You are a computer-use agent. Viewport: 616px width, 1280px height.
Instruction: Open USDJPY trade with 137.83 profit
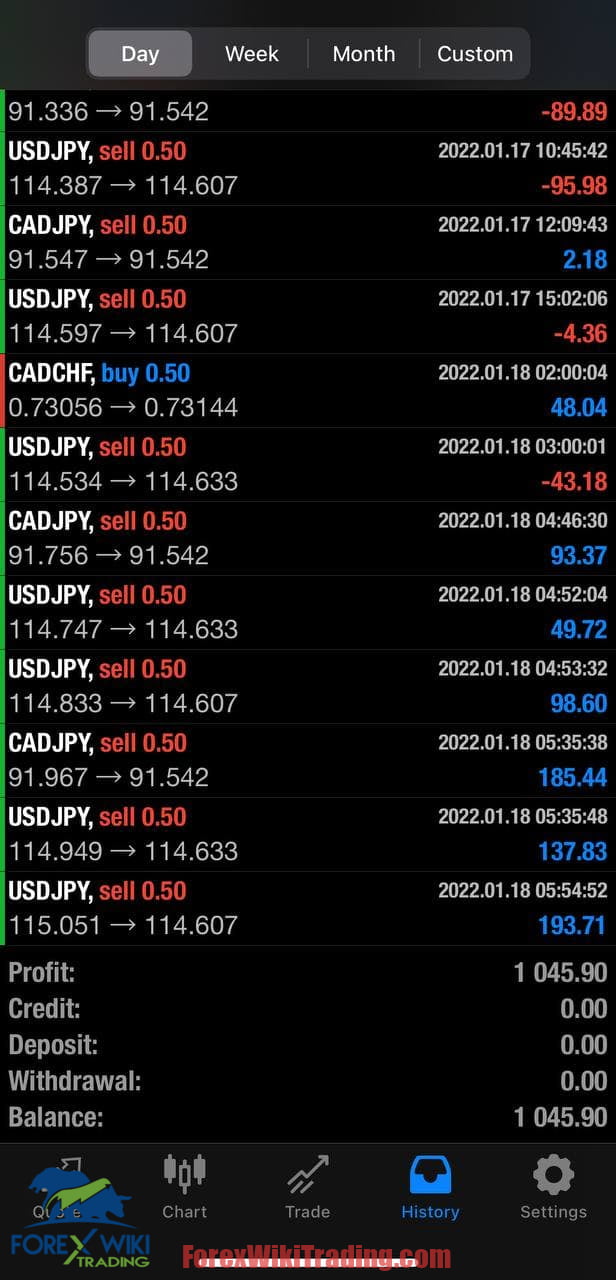pyautogui.click(x=308, y=835)
